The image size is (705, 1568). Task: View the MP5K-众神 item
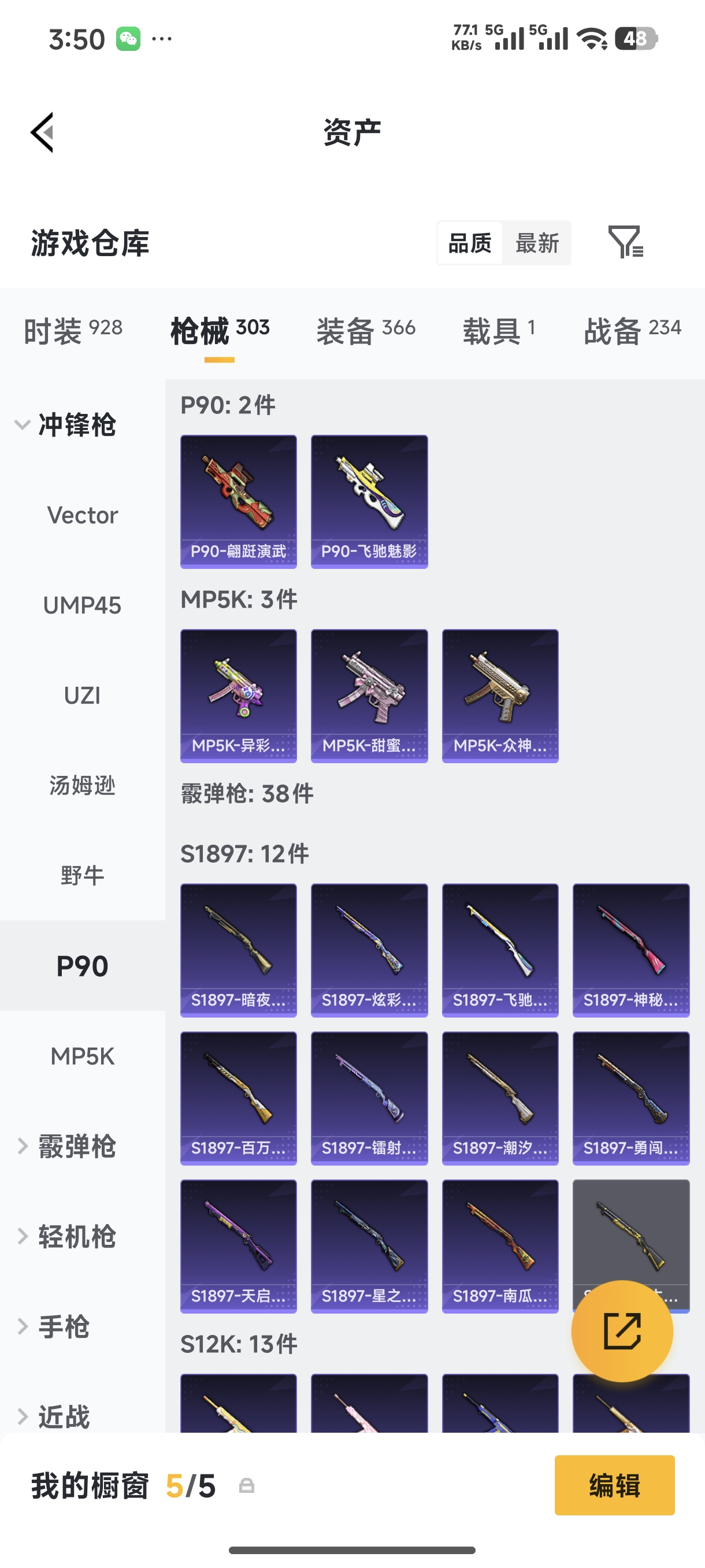500,696
